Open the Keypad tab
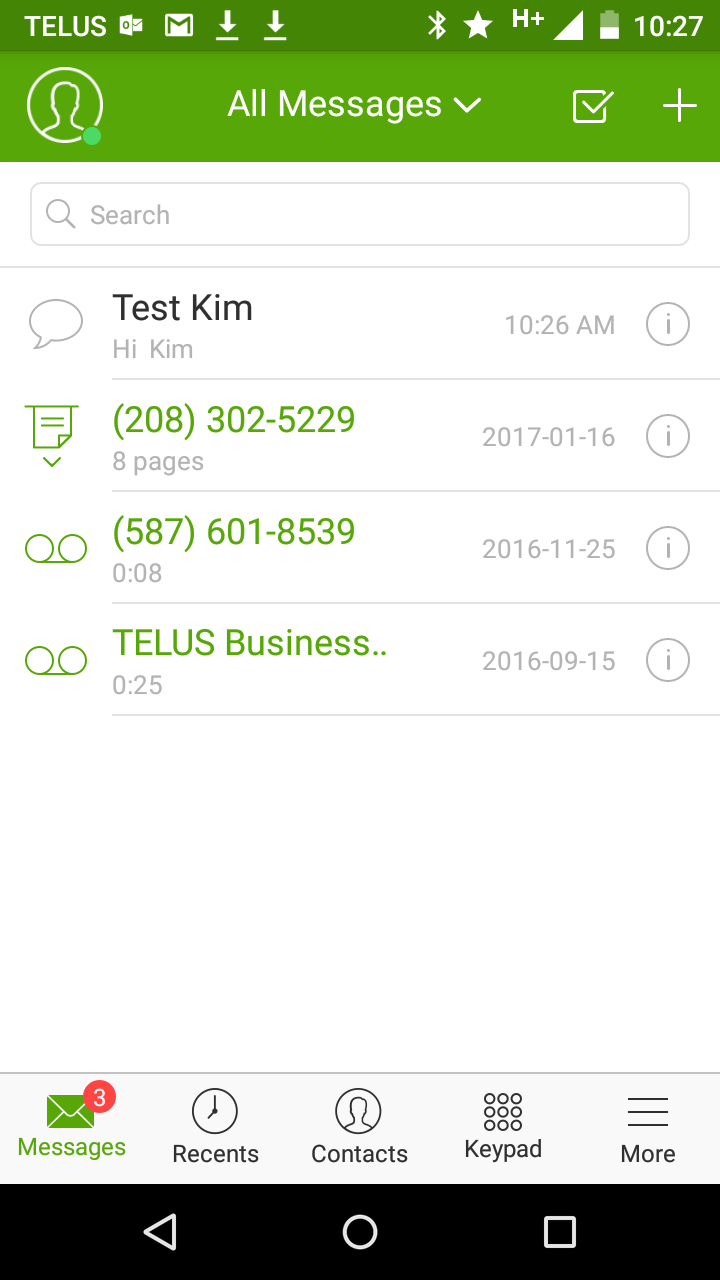This screenshot has height=1280, width=720. click(503, 1126)
